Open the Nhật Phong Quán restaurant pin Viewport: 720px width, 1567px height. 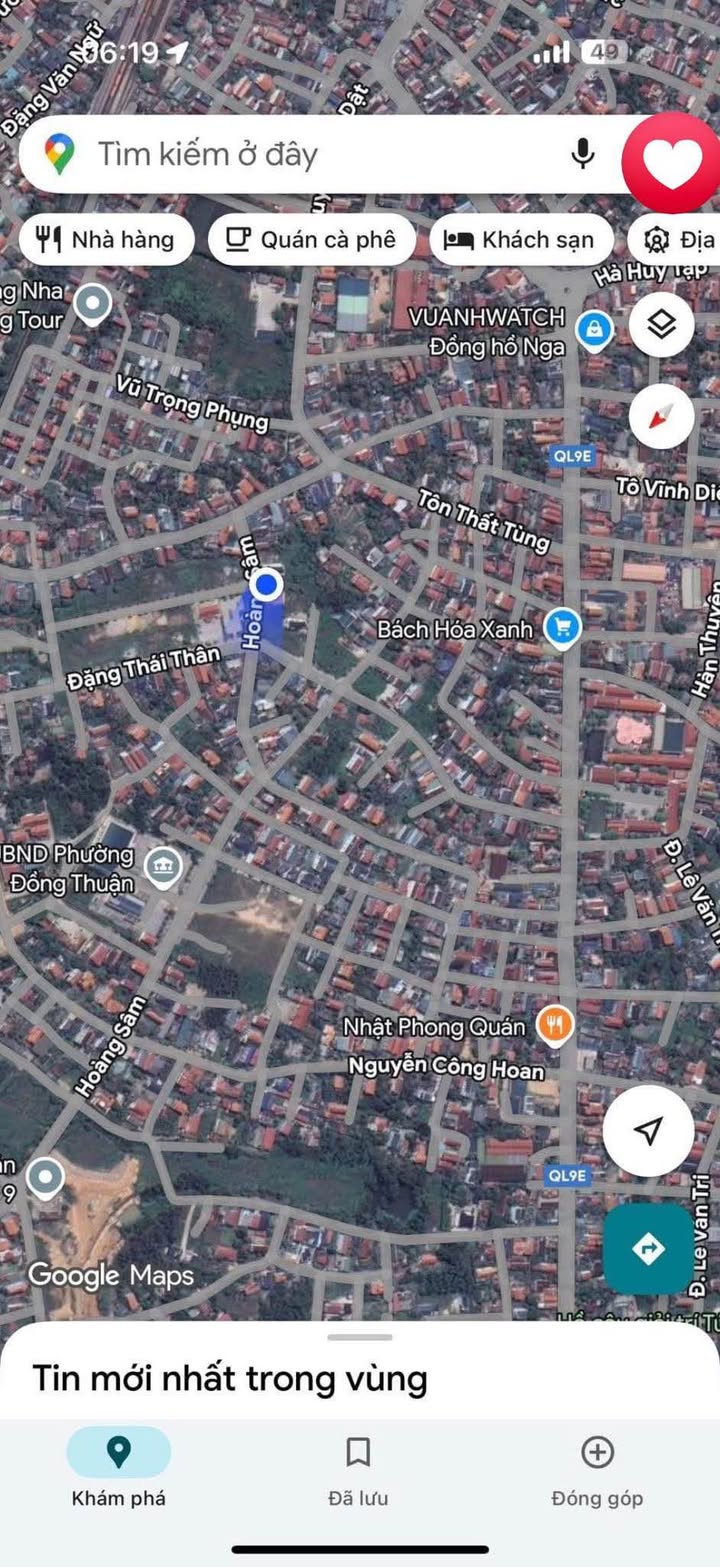coord(554,1025)
